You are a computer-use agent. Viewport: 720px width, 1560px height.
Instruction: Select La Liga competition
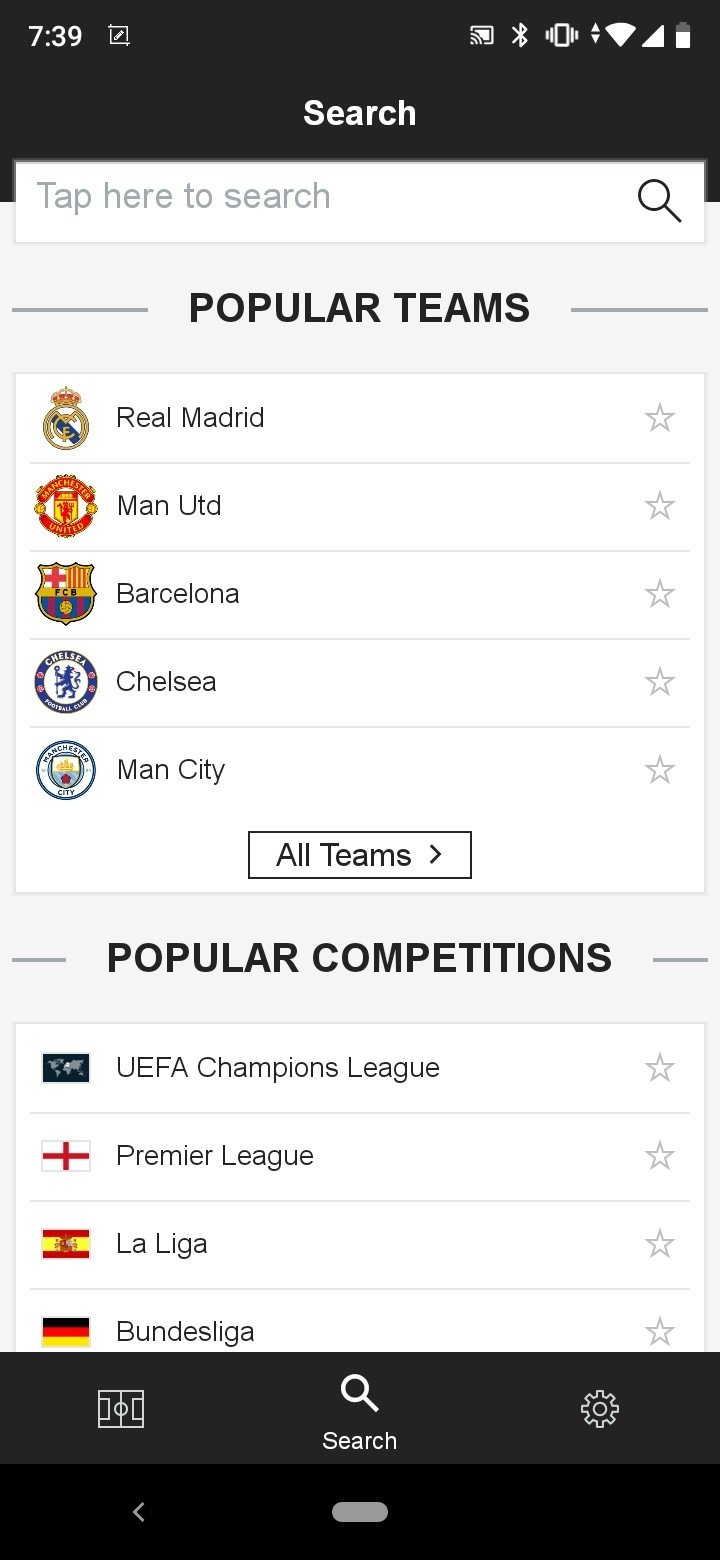[360, 1244]
